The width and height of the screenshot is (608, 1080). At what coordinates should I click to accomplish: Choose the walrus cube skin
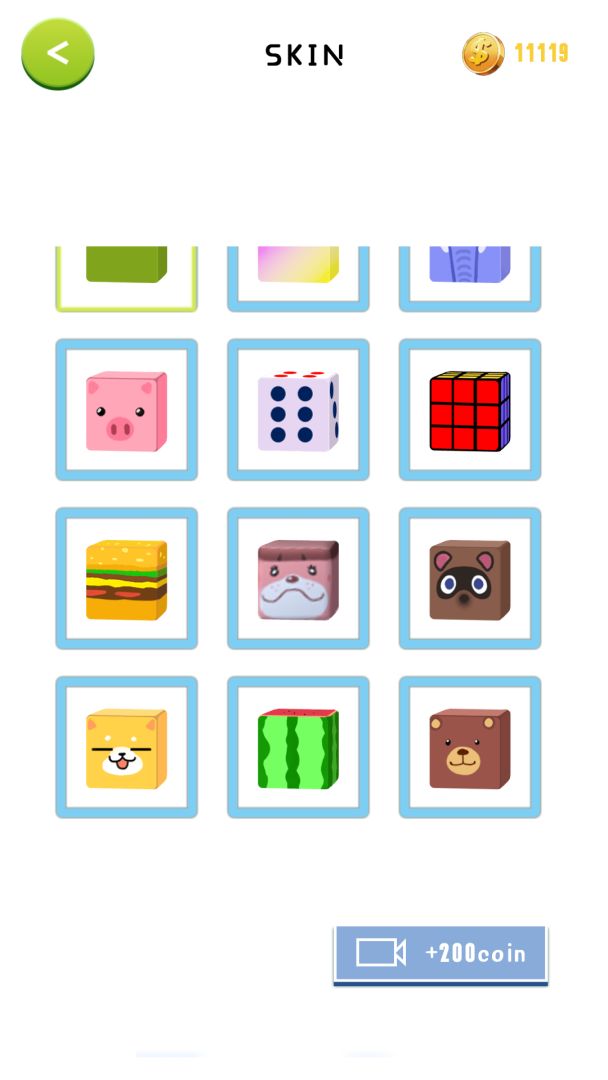(x=298, y=579)
